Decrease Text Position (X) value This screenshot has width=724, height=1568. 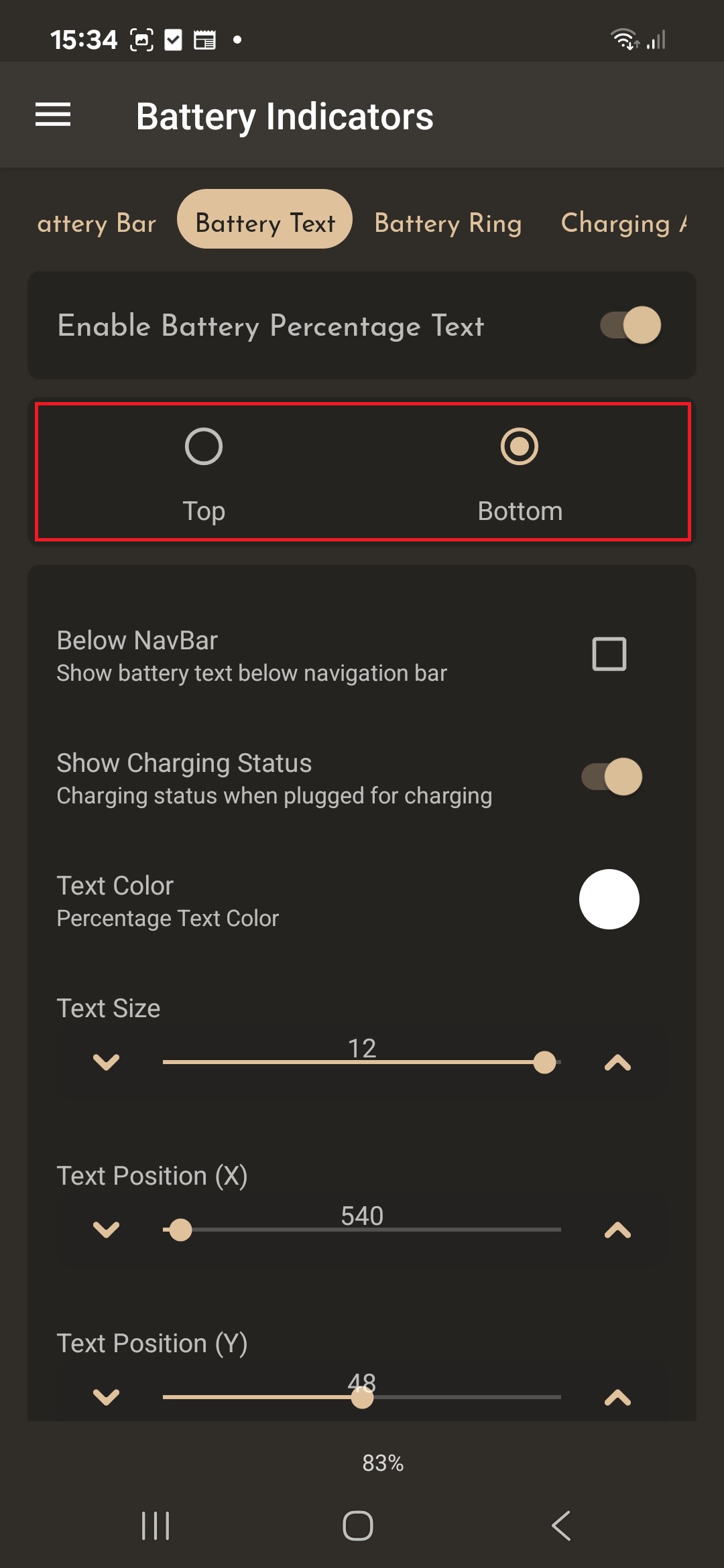pos(107,1230)
